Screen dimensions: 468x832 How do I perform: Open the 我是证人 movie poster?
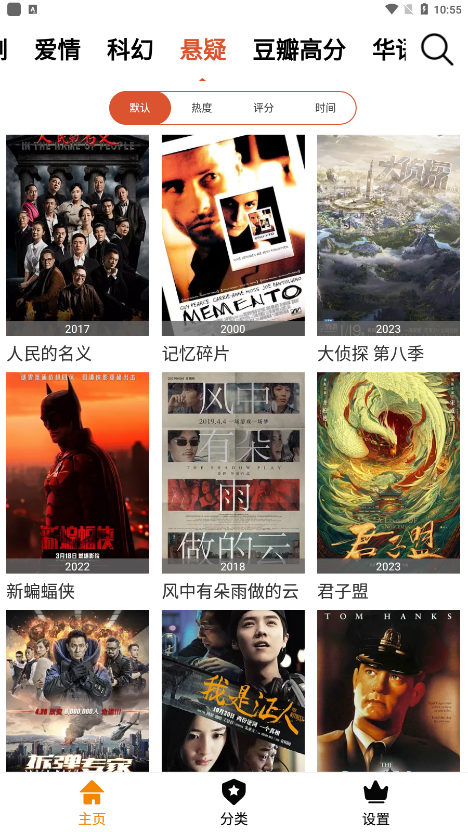(x=233, y=691)
